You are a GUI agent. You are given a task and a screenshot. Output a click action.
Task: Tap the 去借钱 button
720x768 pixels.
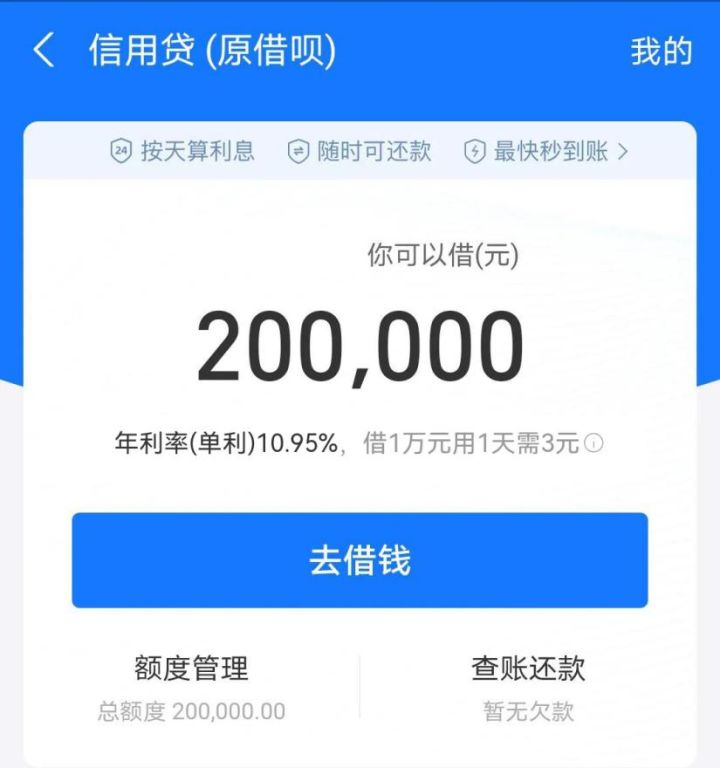(360, 560)
